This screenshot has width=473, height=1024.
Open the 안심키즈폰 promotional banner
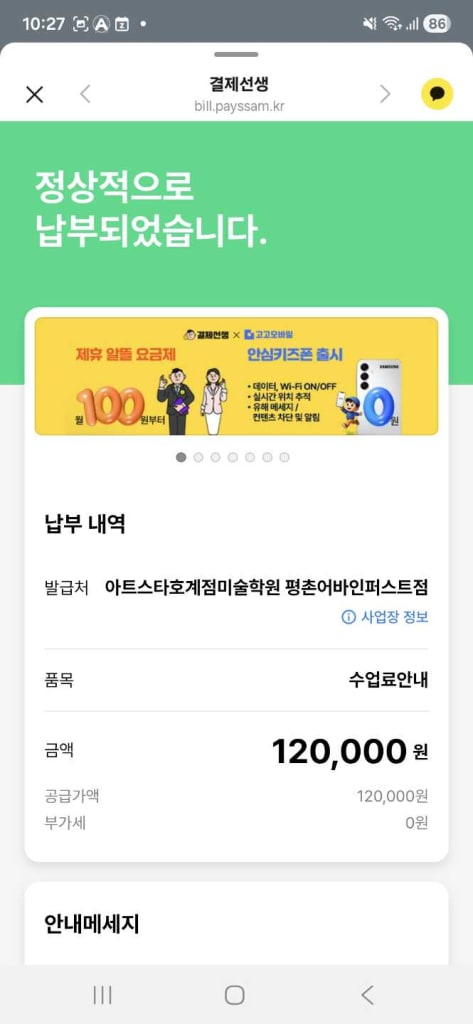(x=236, y=376)
